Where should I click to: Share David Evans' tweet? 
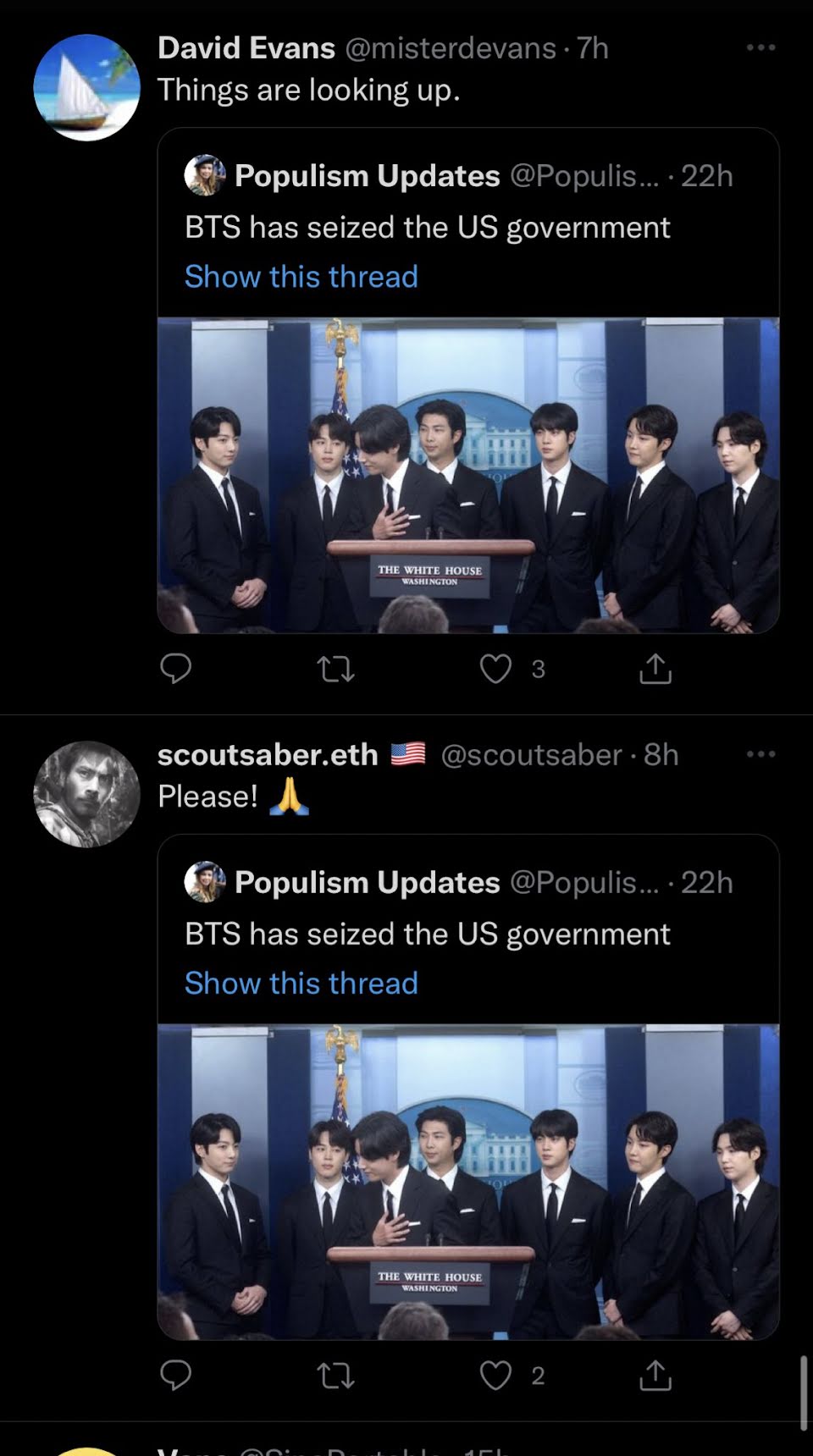coord(655,668)
